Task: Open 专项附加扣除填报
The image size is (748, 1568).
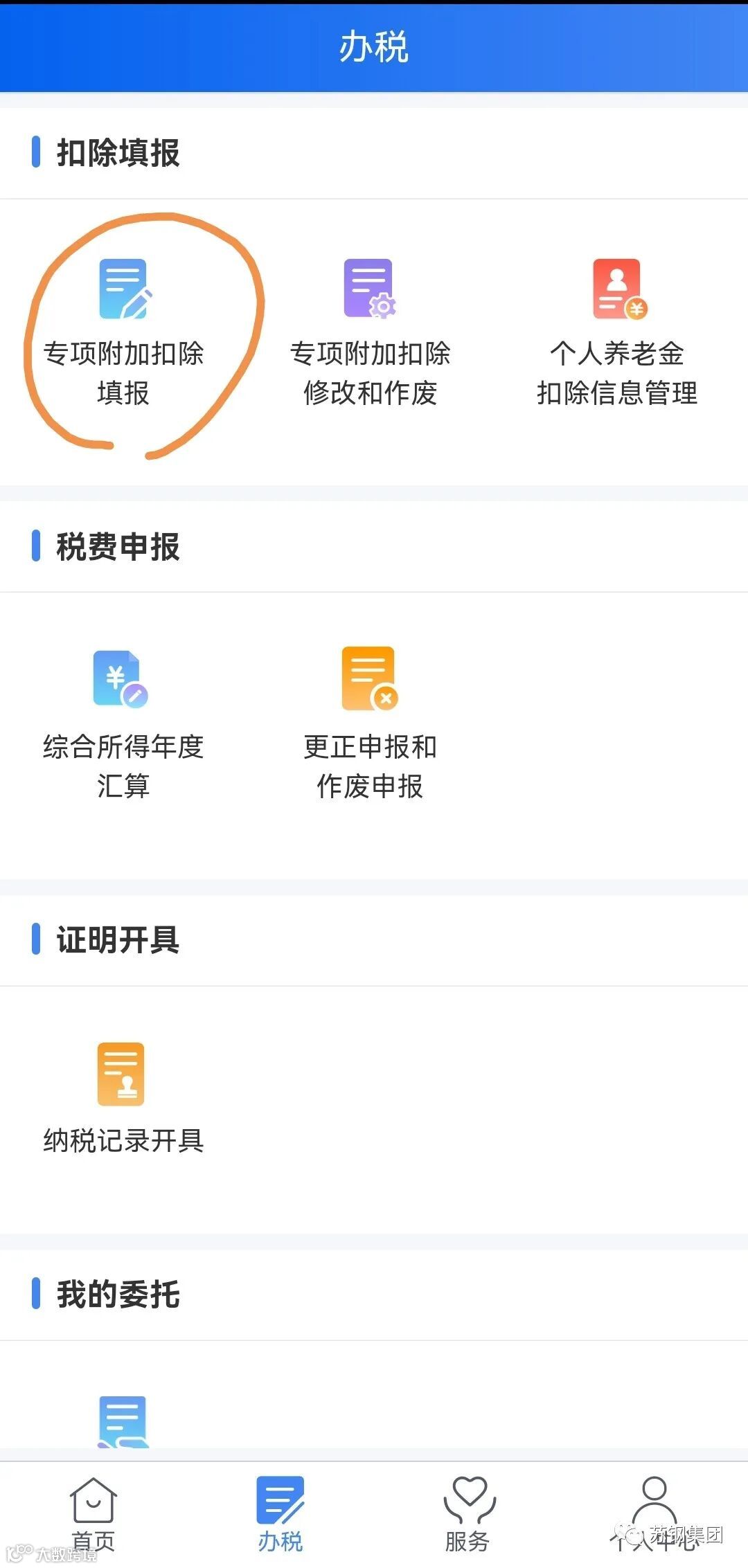Action: (x=123, y=332)
